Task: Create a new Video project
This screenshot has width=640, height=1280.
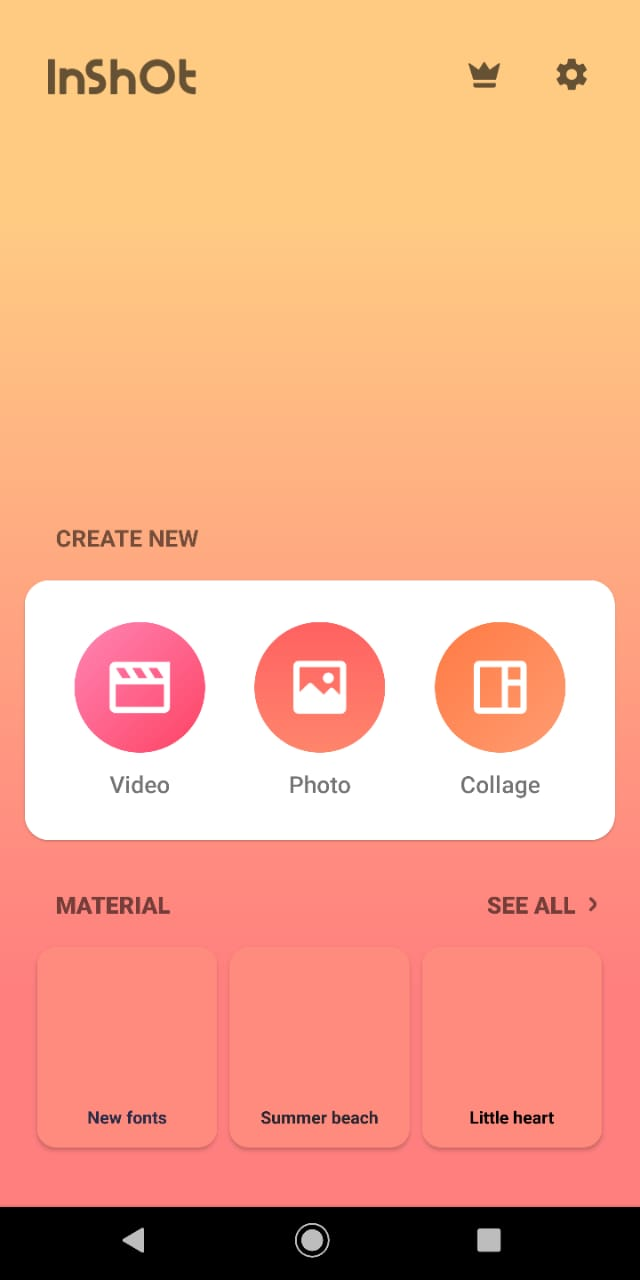Action: pos(140,687)
